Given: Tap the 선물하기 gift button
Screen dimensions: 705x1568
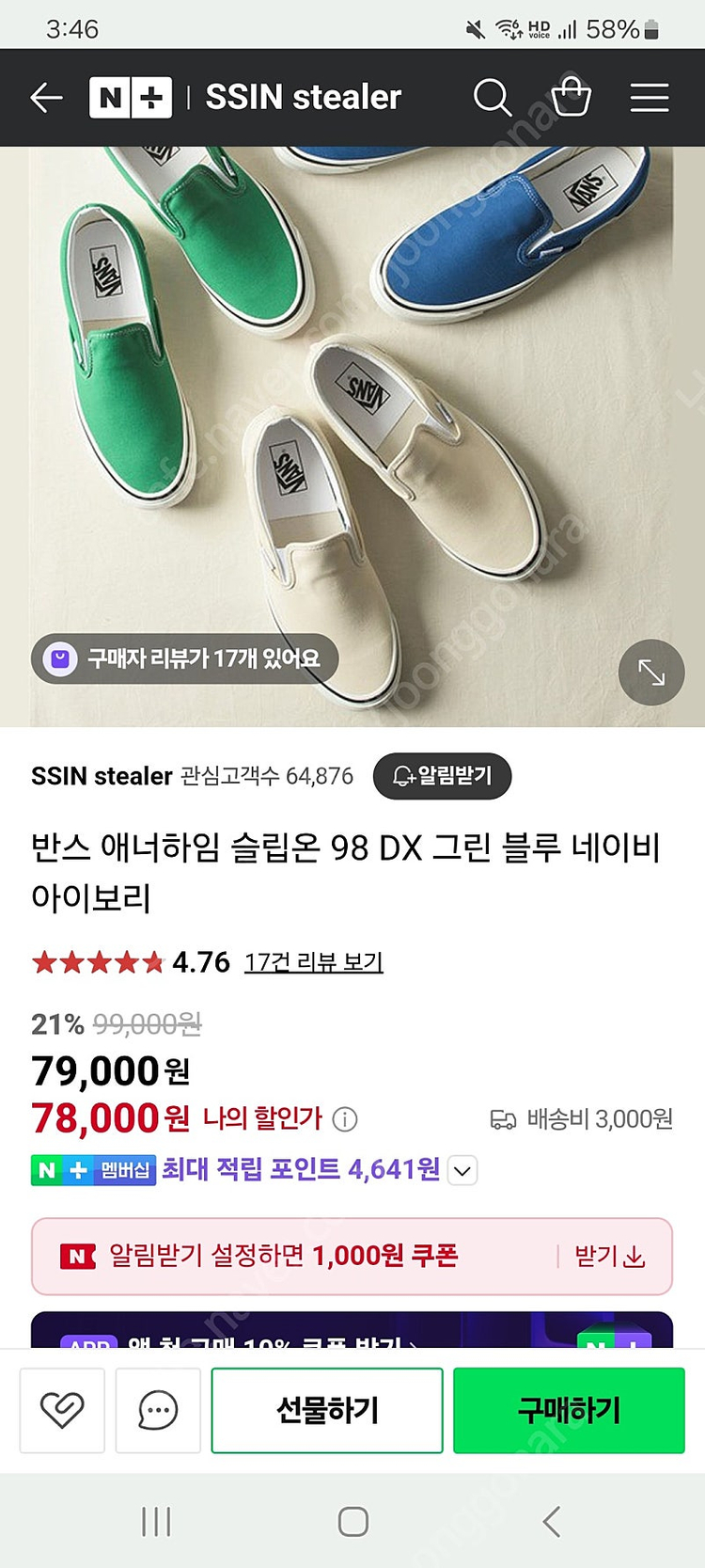Looking at the screenshot, I should [327, 1410].
